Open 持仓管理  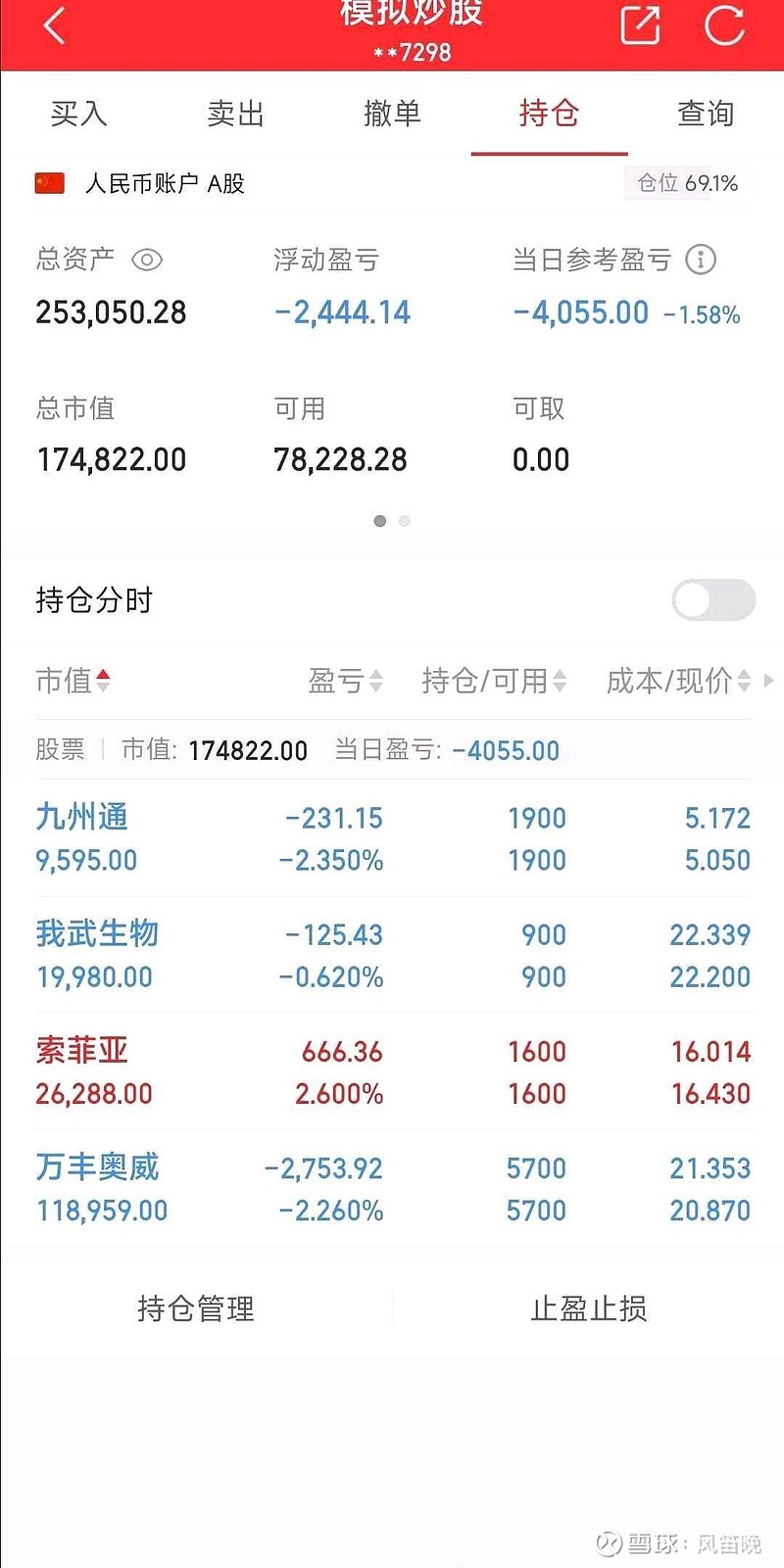tap(196, 1308)
